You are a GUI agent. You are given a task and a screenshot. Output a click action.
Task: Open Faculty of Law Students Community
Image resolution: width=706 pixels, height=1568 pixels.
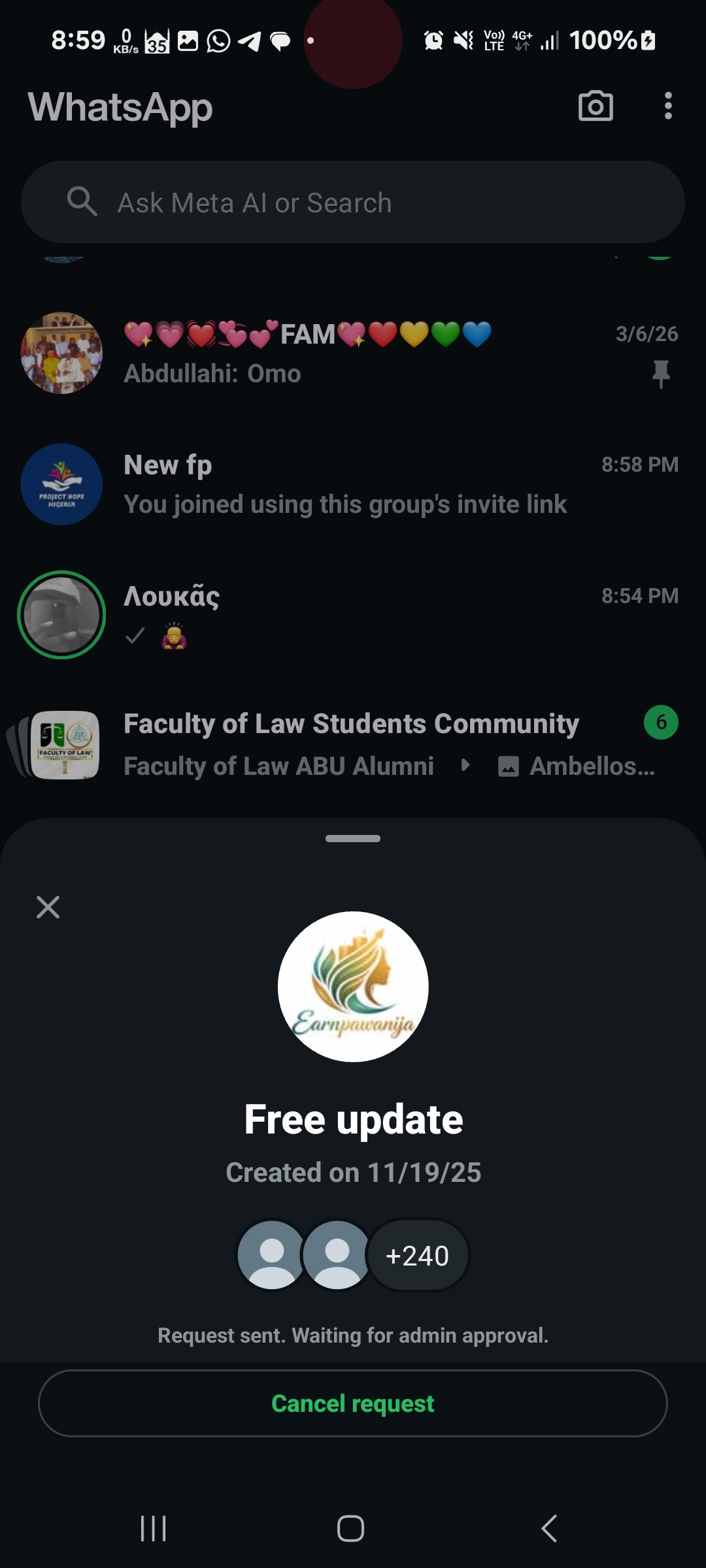click(353, 744)
